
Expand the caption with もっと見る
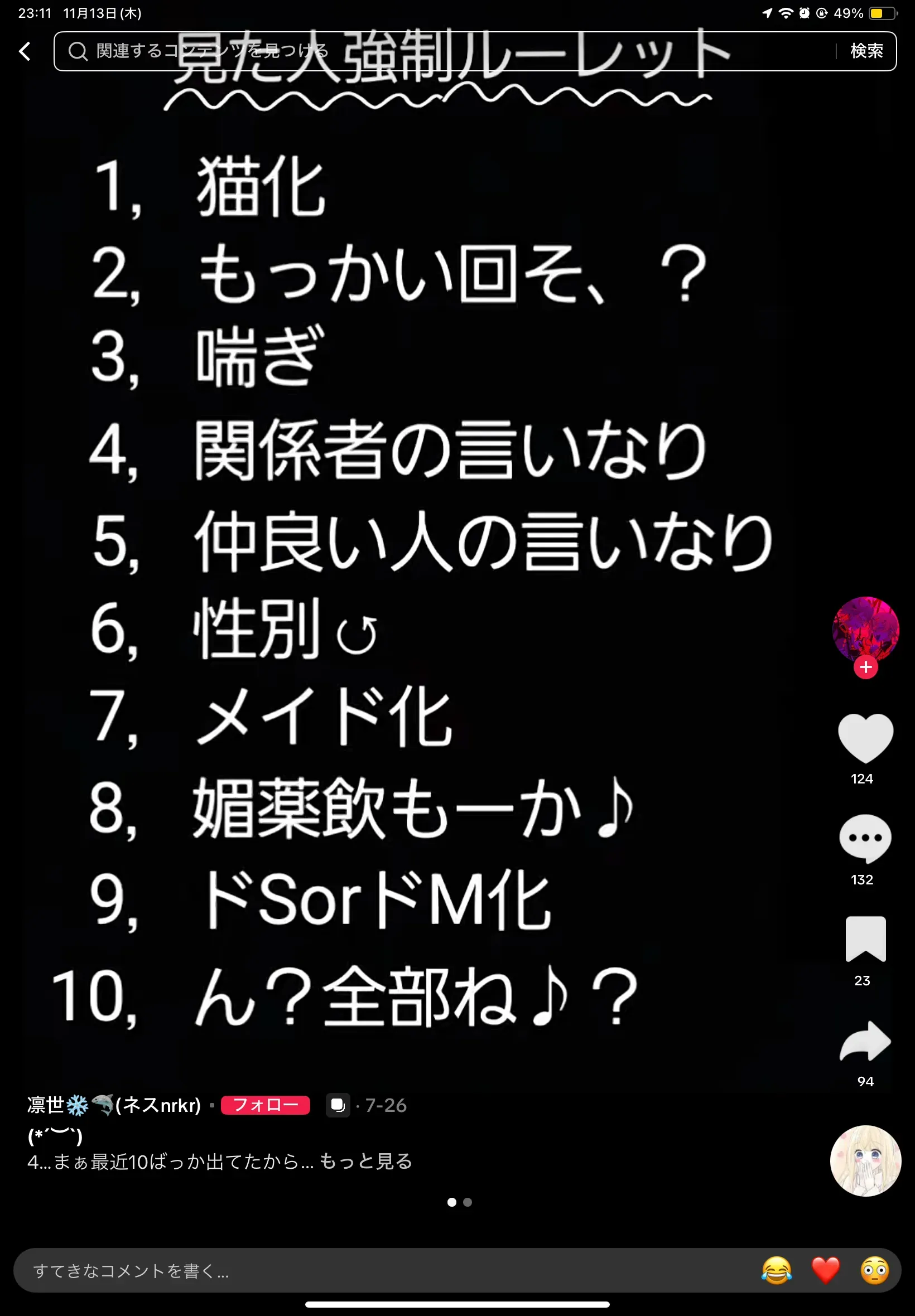[x=365, y=1161]
